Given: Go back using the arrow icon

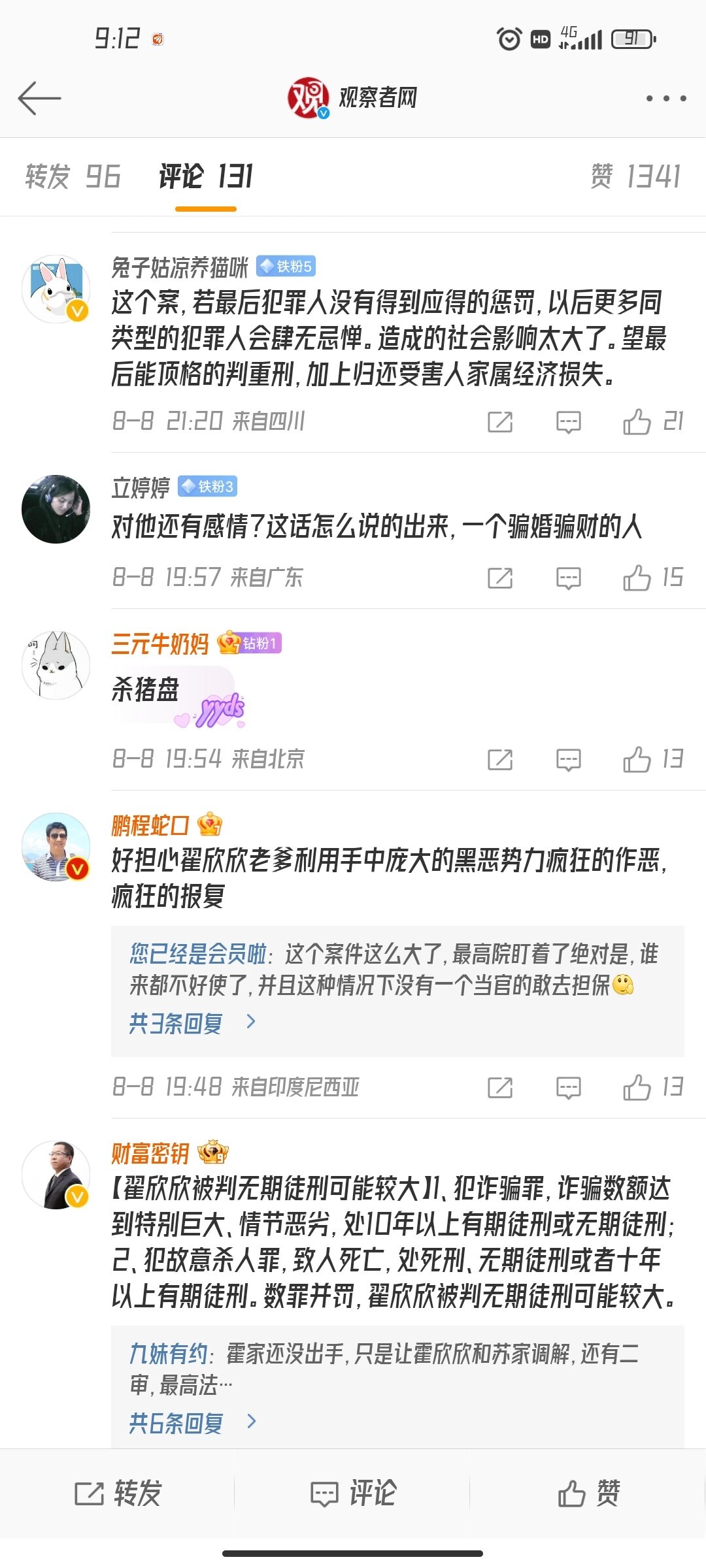Looking at the screenshot, I should point(39,99).
